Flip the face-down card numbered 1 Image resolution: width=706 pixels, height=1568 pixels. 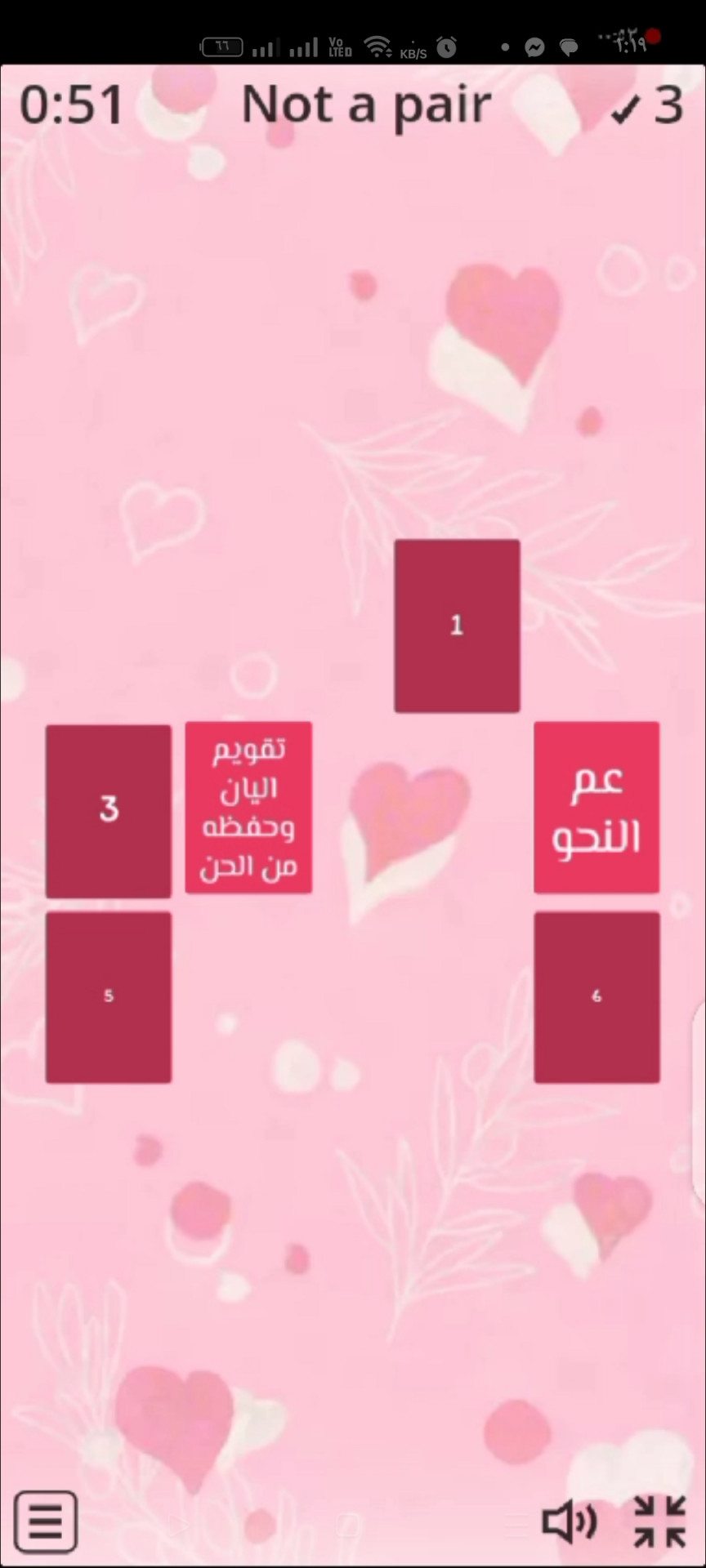pyautogui.click(x=457, y=626)
